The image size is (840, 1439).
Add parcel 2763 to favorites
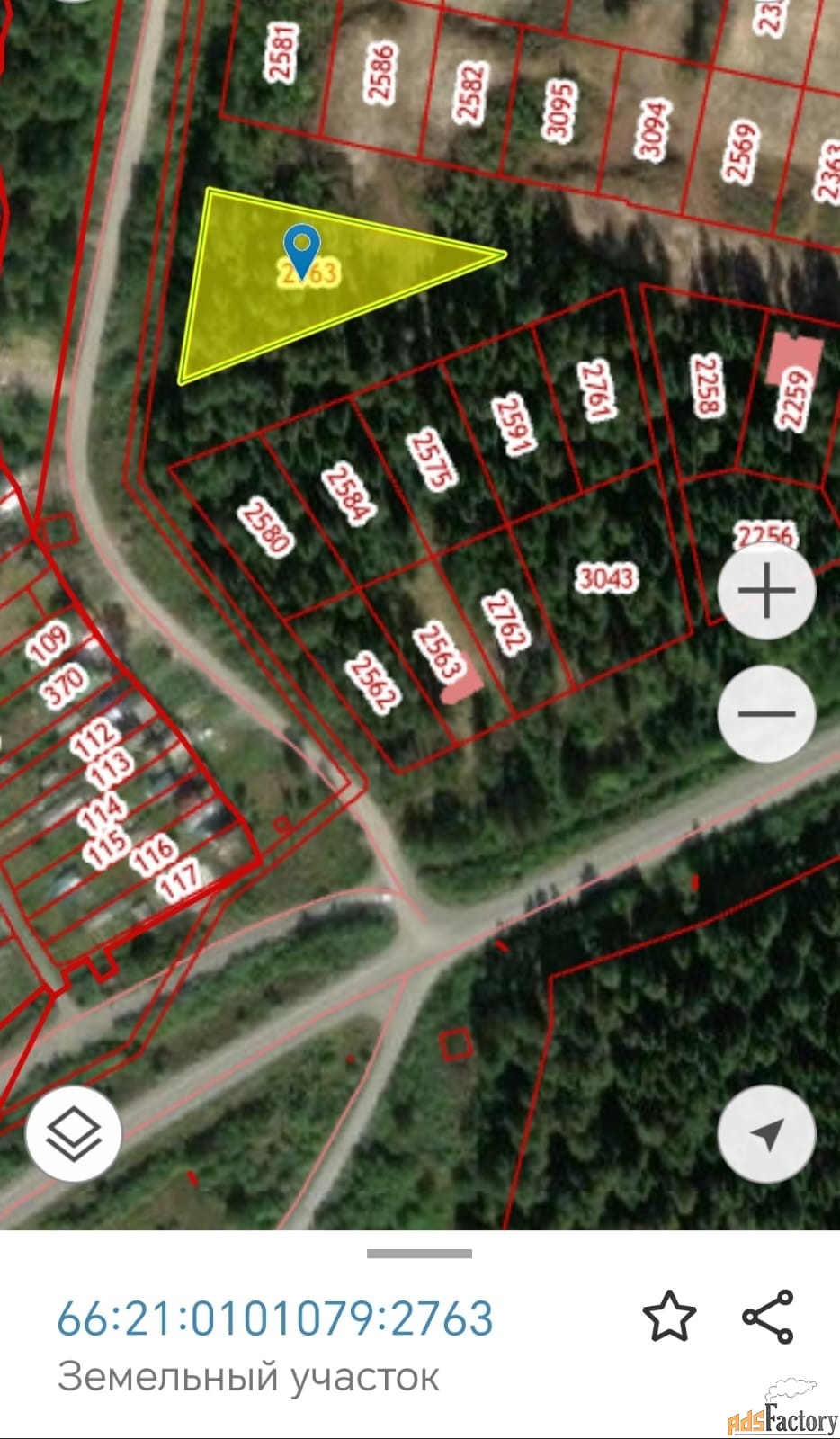(x=669, y=1317)
